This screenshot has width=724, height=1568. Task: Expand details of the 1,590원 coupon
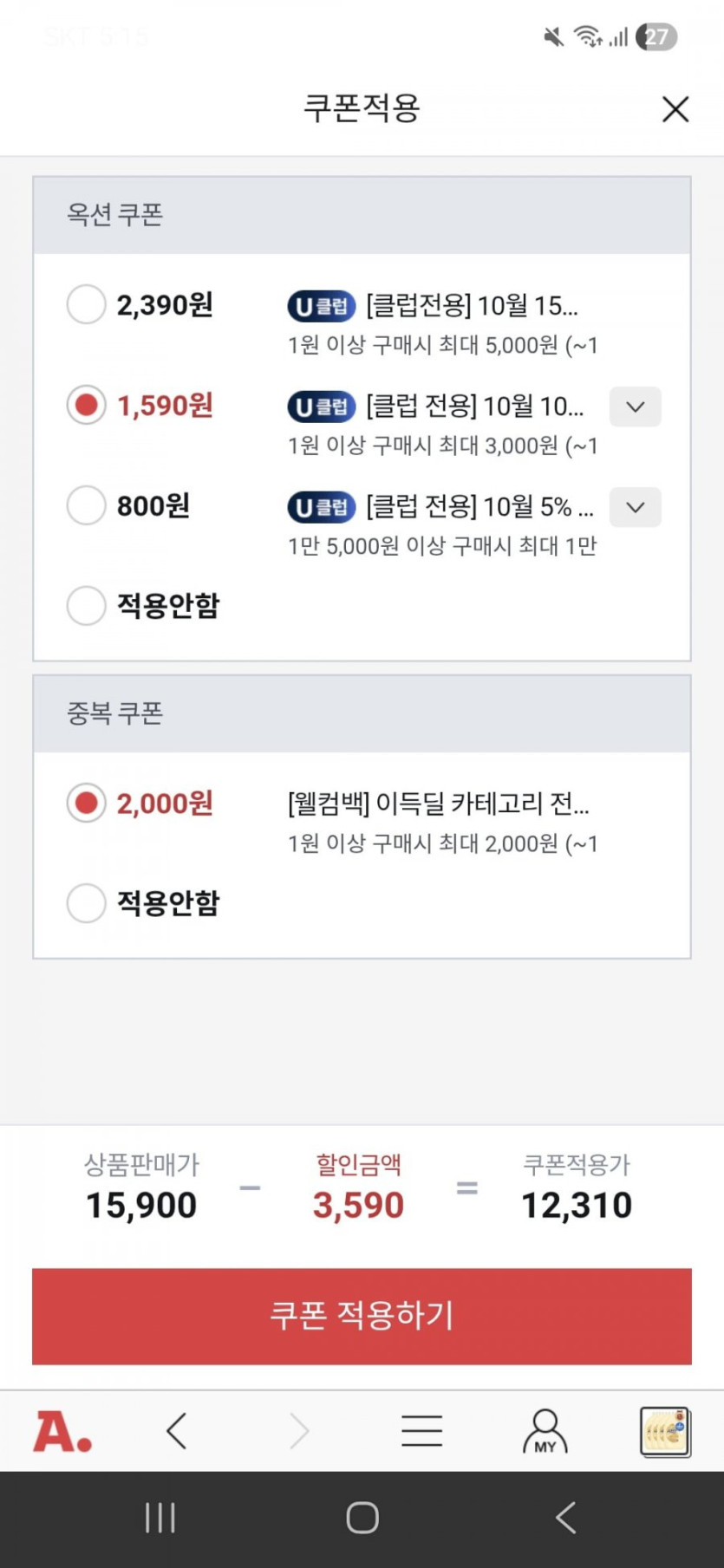(x=635, y=407)
